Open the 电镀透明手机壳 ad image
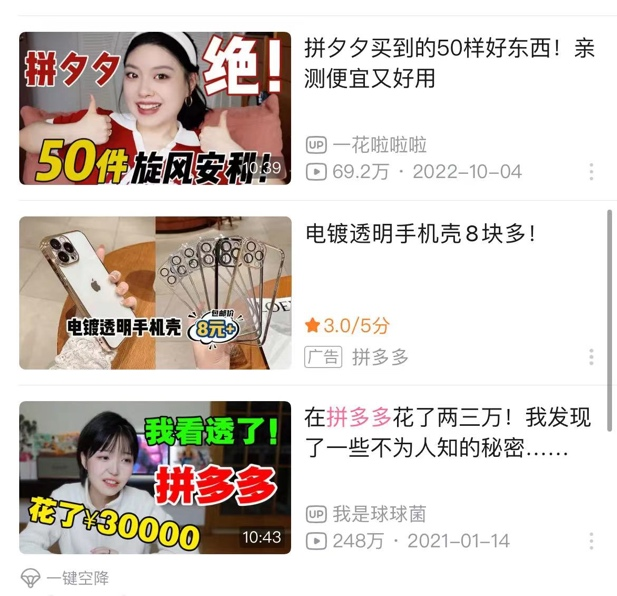617x596 pixels. [155, 293]
